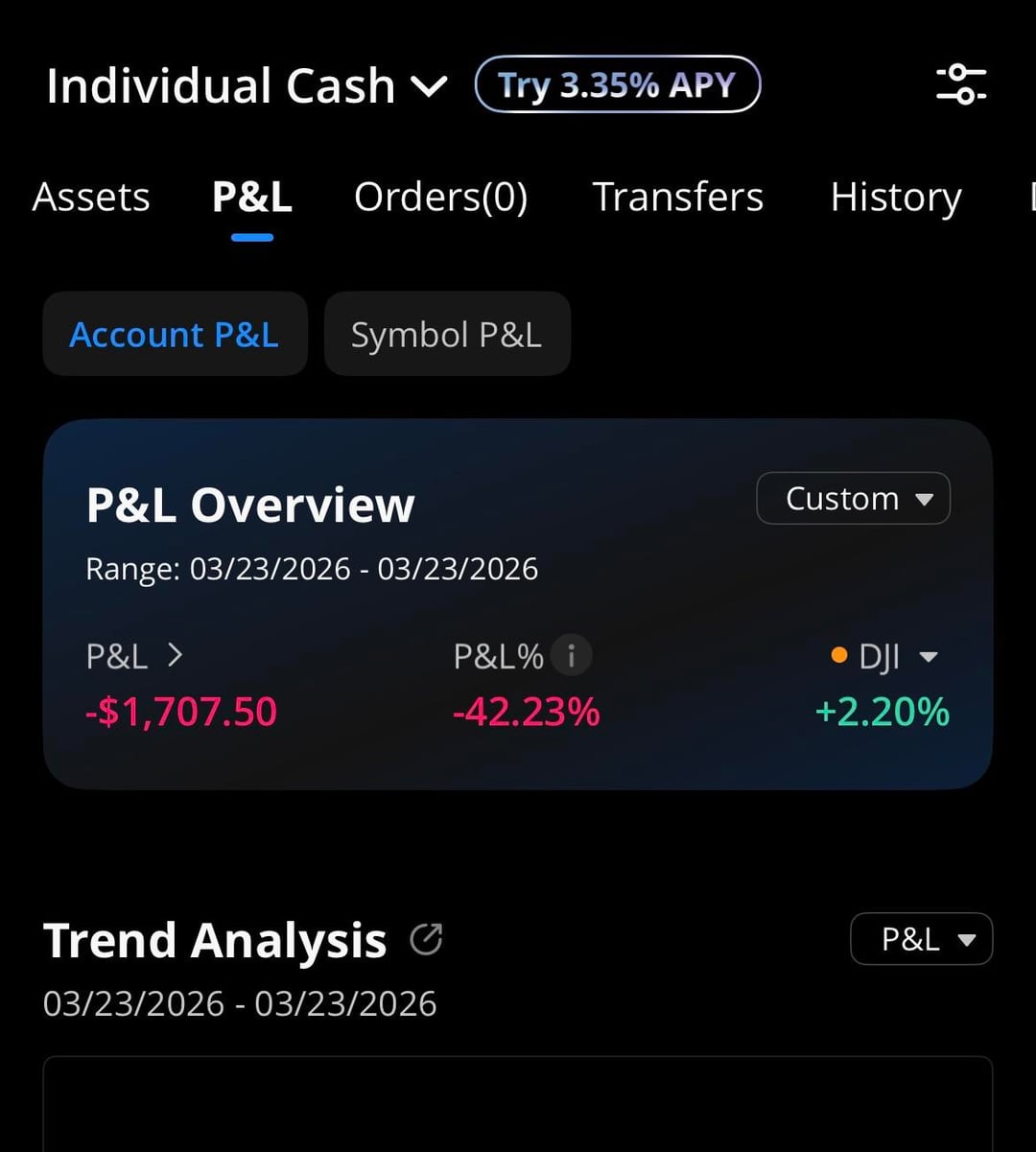Select the Account P&L view
The image size is (1036, 1152).
click(175, 335)
